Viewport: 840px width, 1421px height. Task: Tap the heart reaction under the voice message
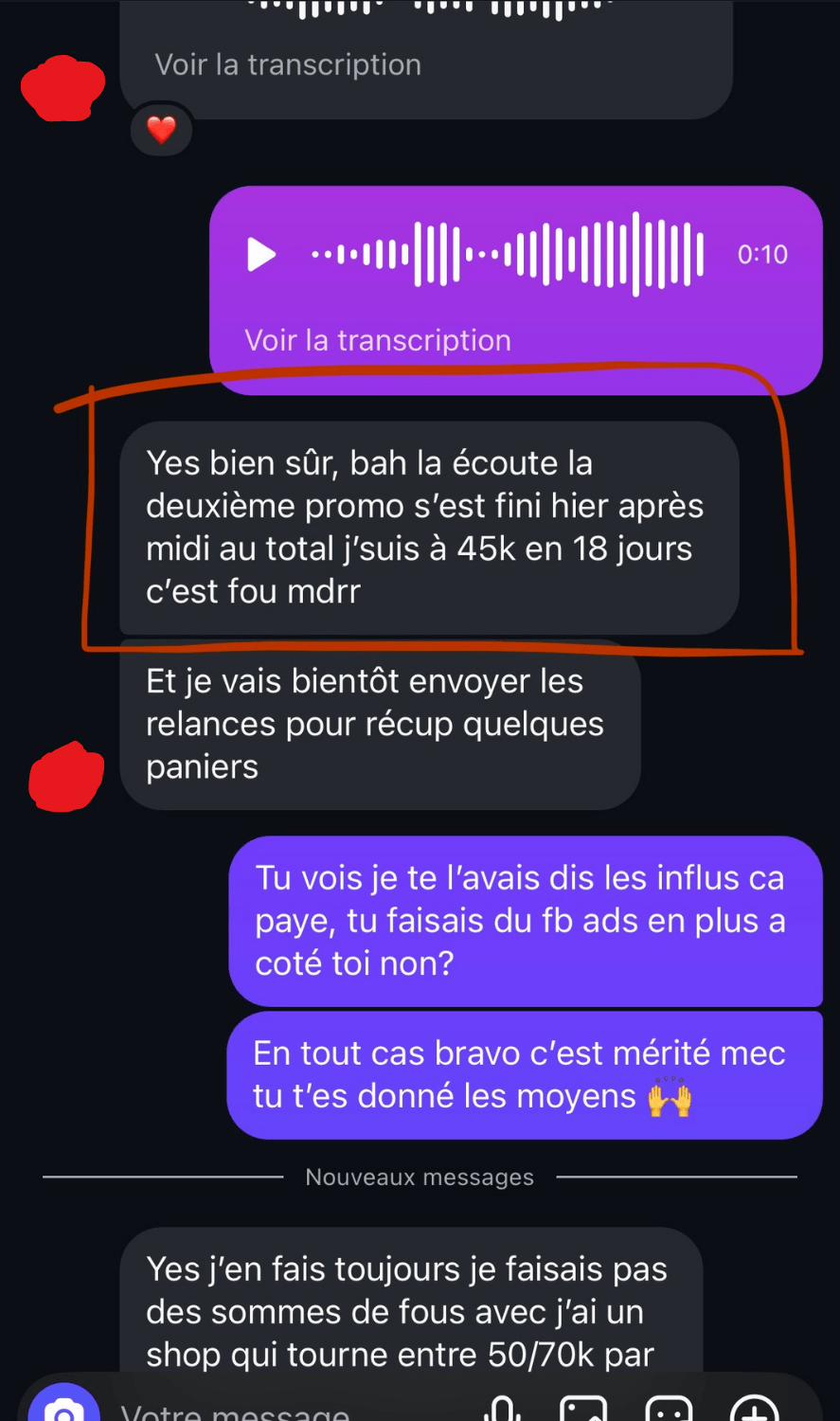pos(162,130)
